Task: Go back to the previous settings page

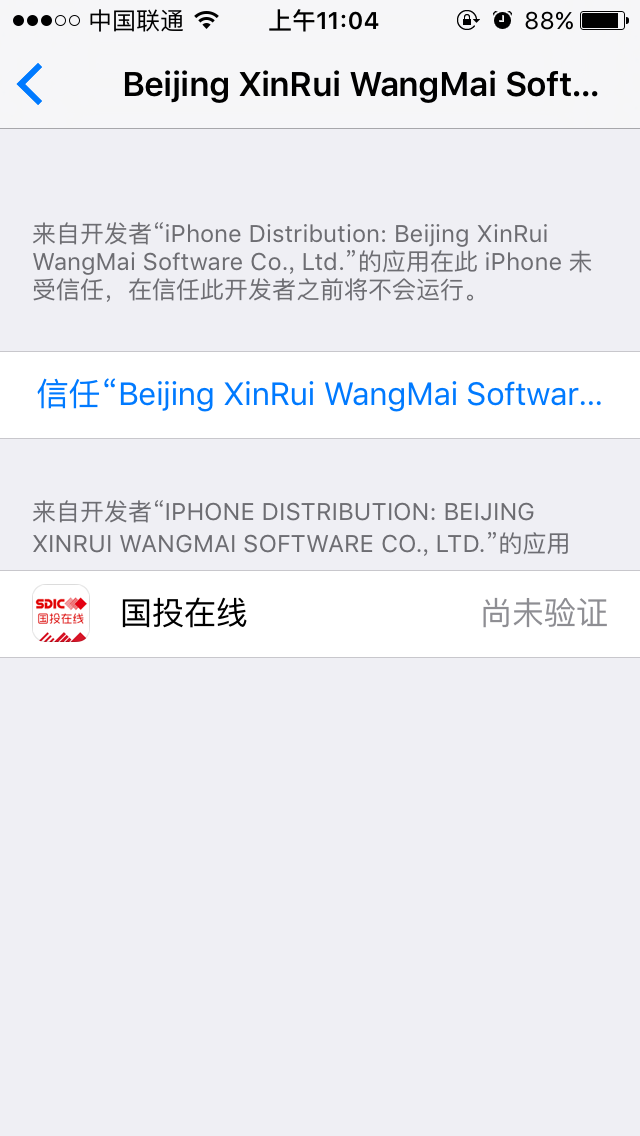Action: pos(31,84)
